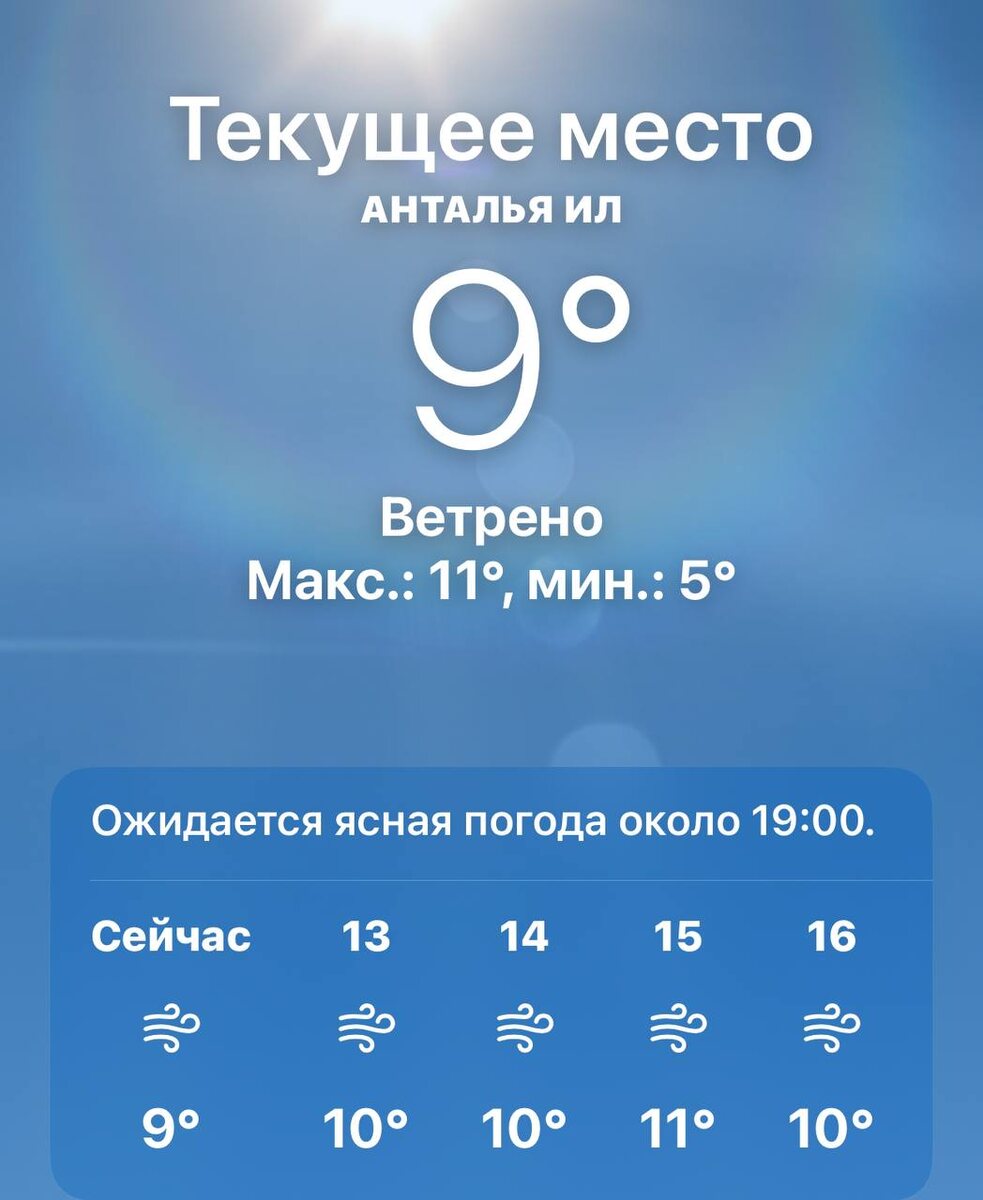Select the 11° value under hour 15

(x=675, y=1123)
